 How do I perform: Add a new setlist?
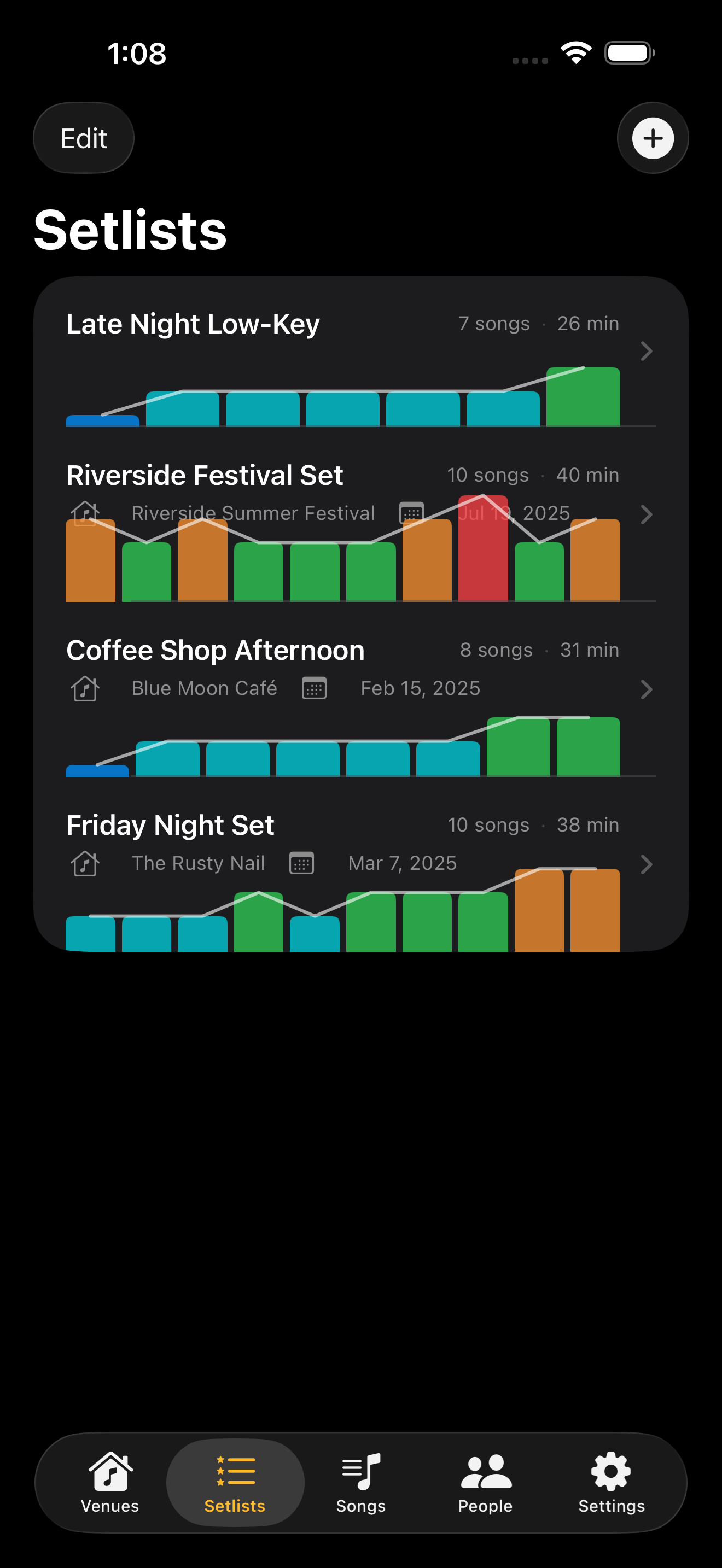[x=653, y=138]
